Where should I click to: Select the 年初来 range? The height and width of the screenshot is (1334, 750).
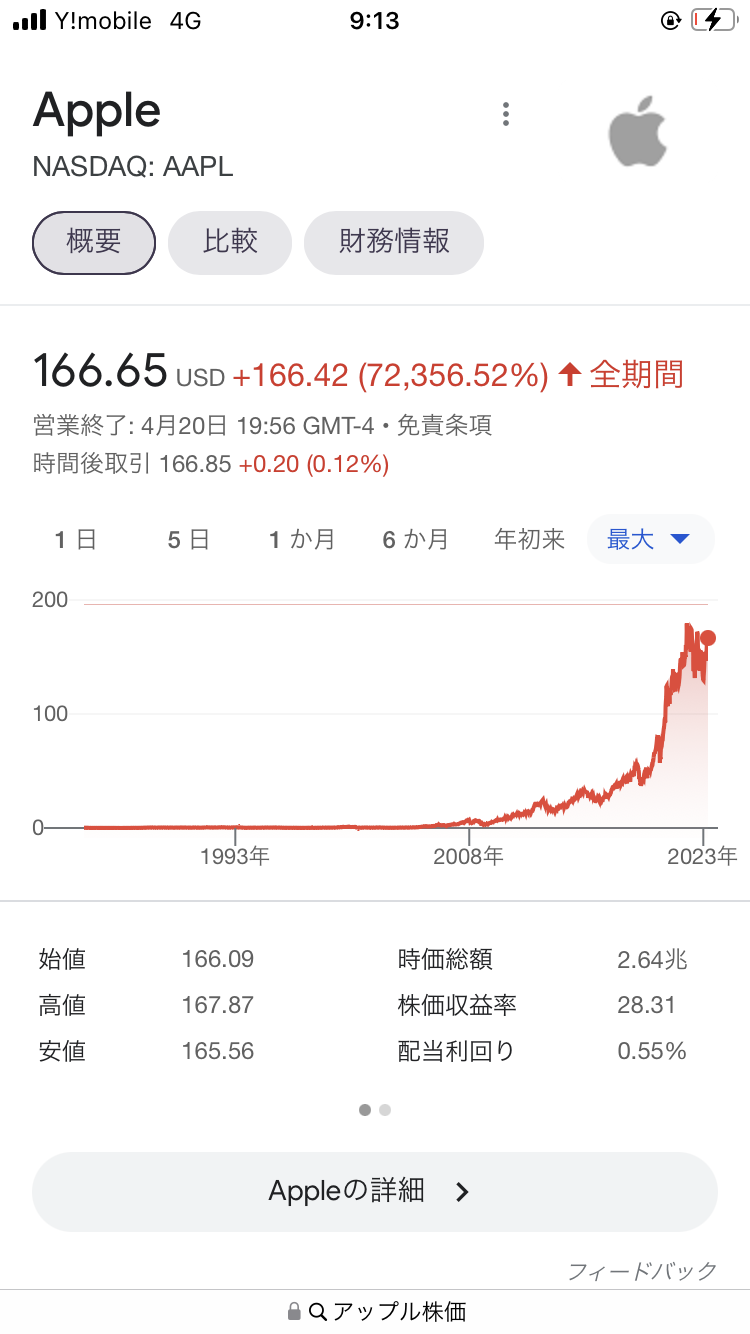529,540
